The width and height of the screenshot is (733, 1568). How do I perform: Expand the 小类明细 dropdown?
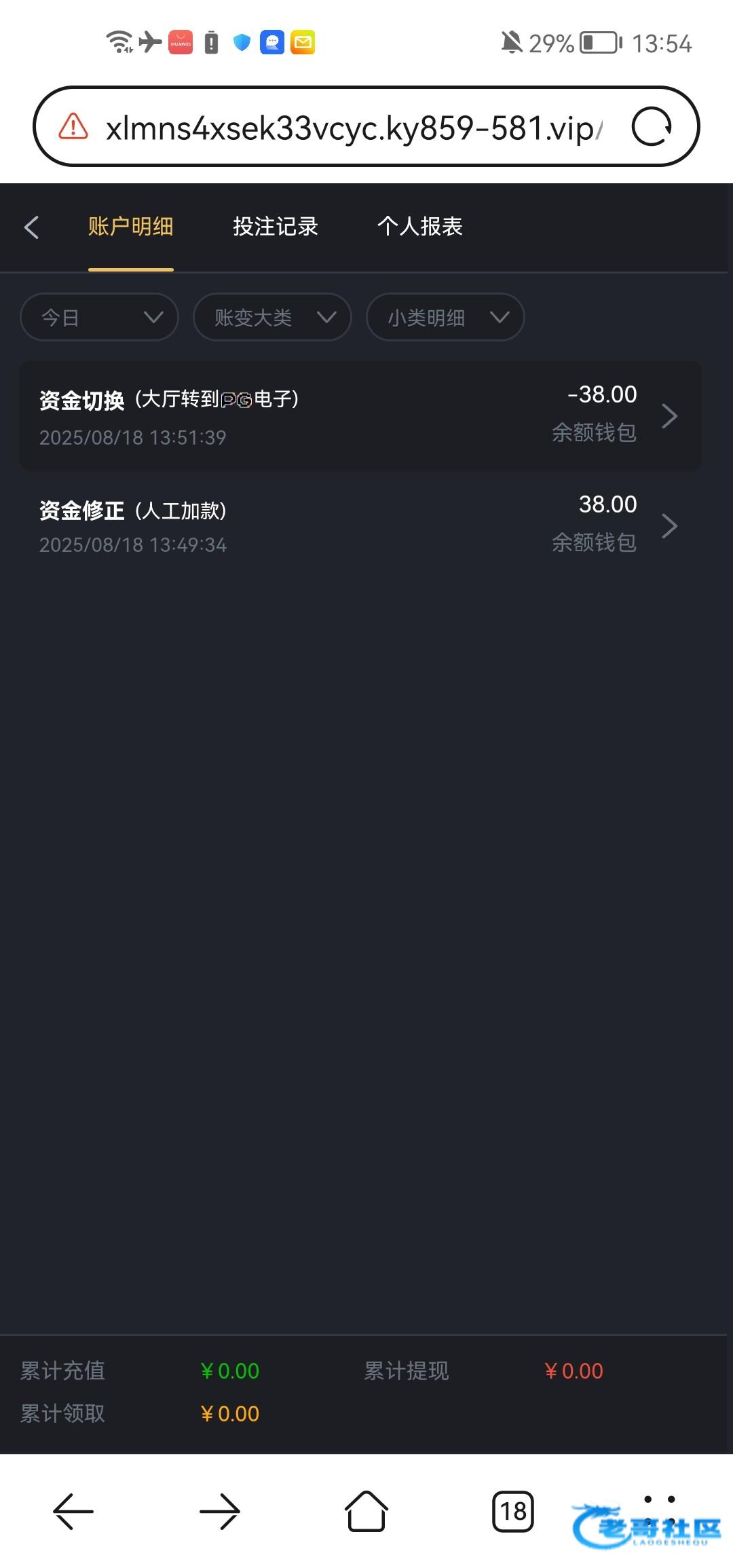pos(445,317)
